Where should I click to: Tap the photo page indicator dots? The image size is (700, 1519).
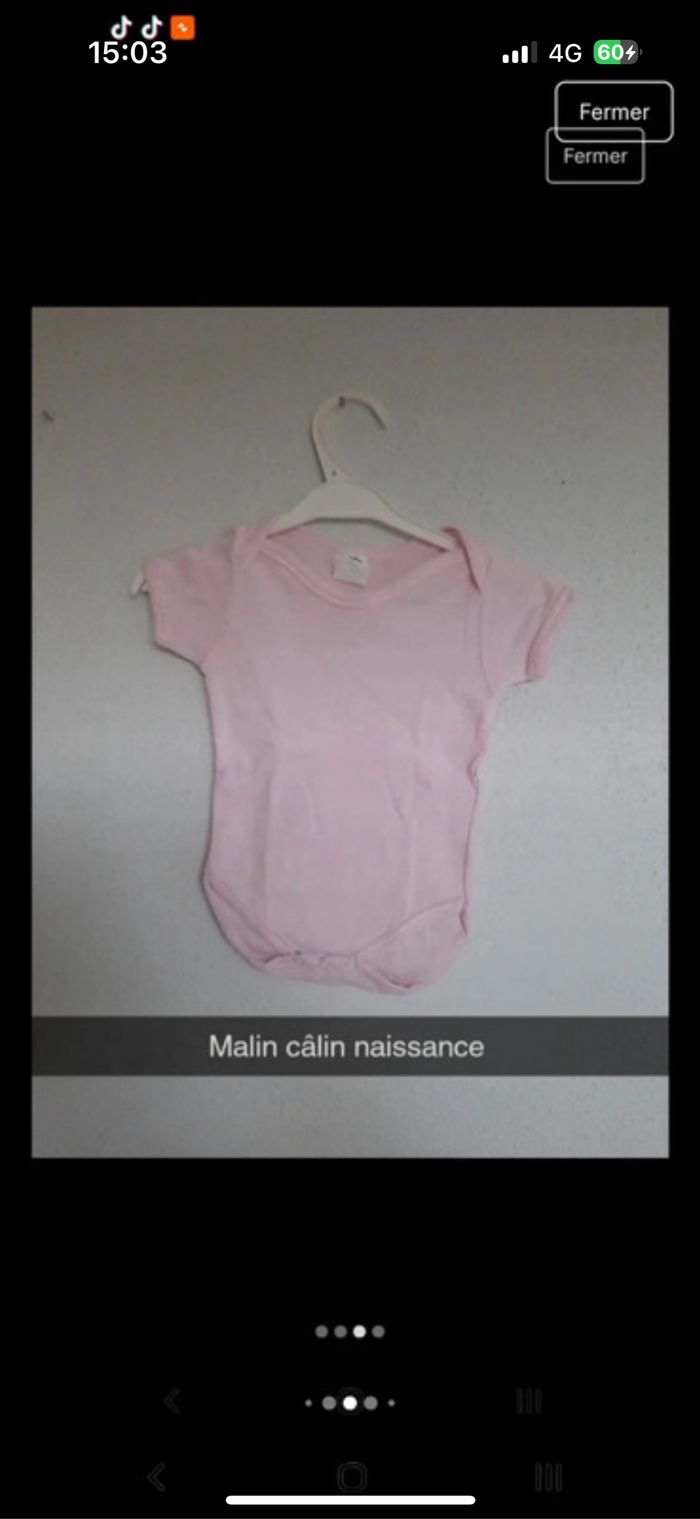(x=349, y=1331)
